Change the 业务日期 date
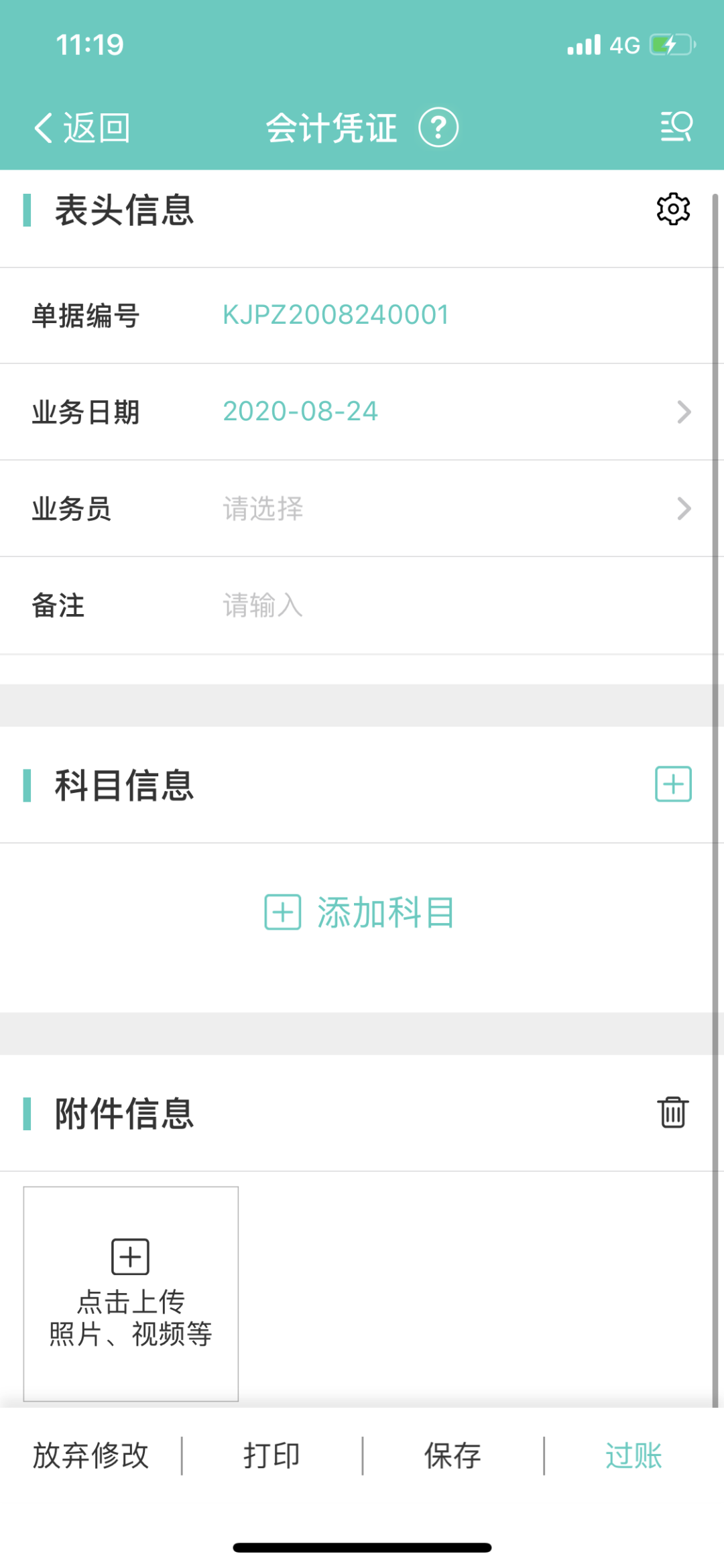Viewport: 724px width, 1568px height. point(456,412)
